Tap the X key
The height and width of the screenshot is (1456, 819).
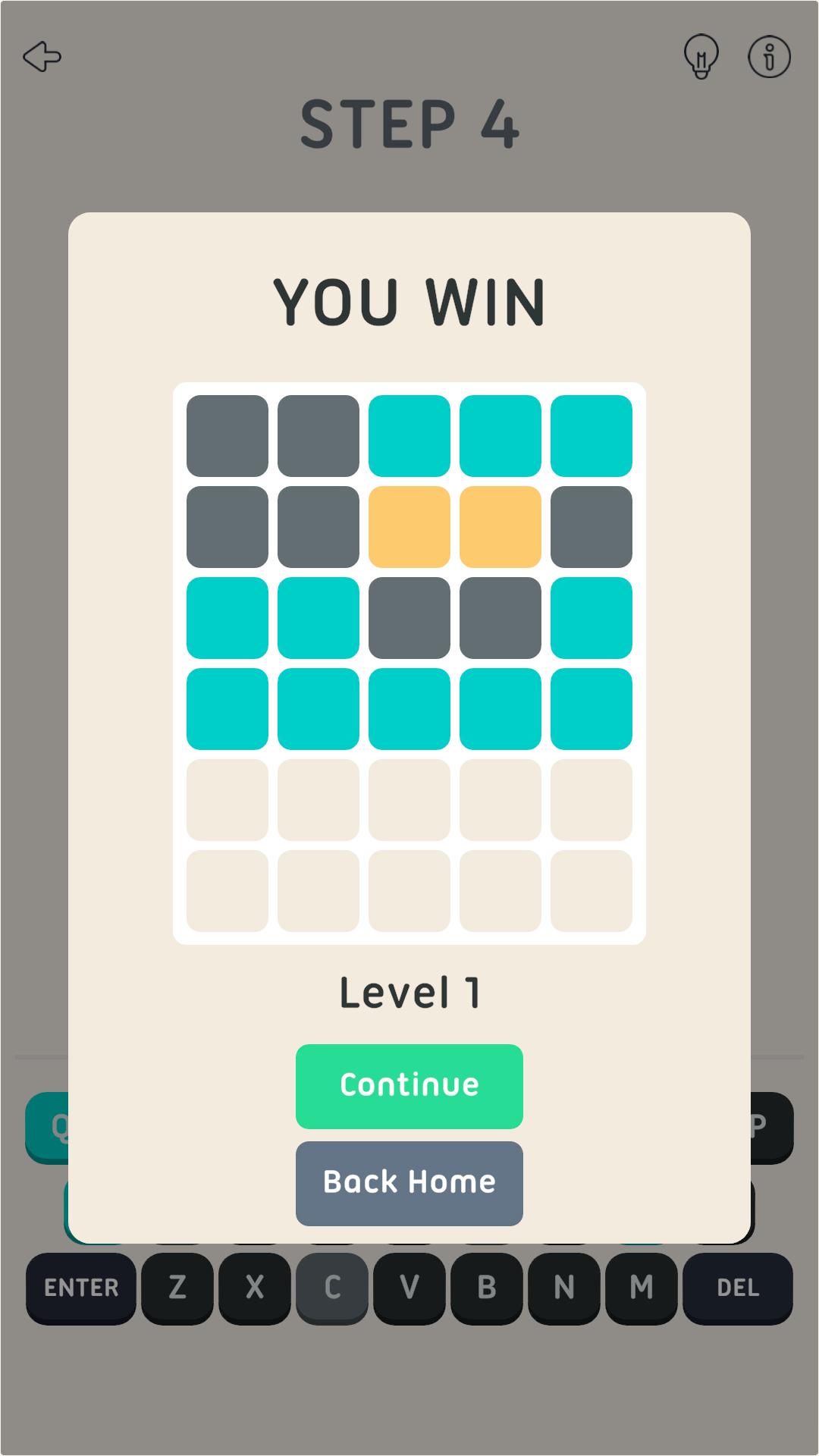click(x=255, y=1288)
